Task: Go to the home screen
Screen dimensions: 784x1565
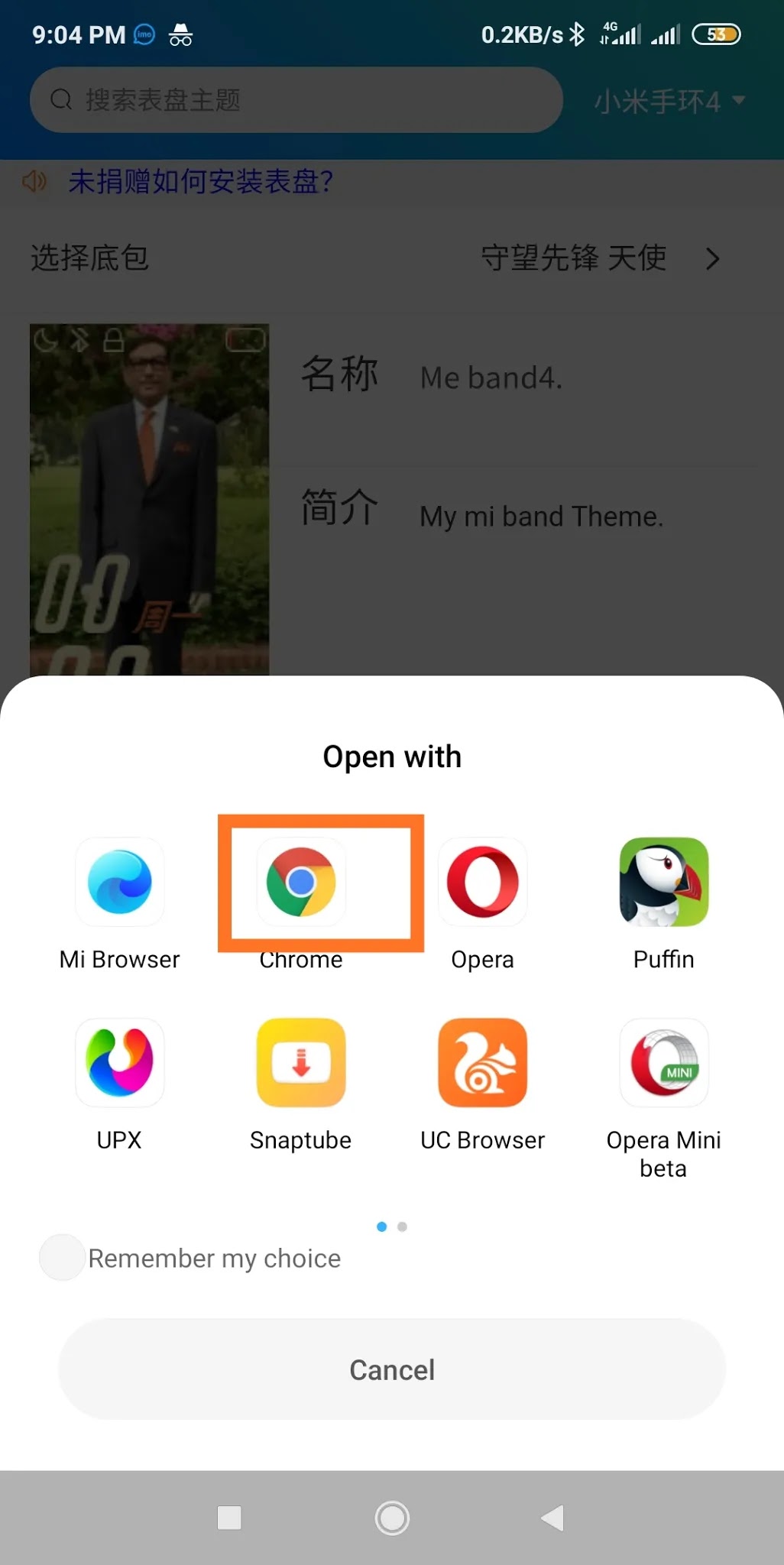Action: (392, 1518)
